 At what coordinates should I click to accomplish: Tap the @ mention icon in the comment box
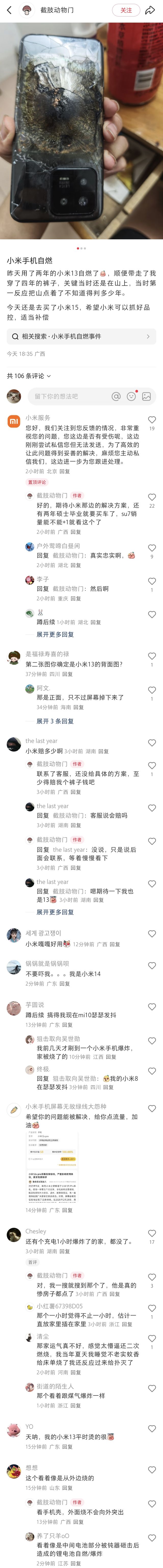[116, 396]
